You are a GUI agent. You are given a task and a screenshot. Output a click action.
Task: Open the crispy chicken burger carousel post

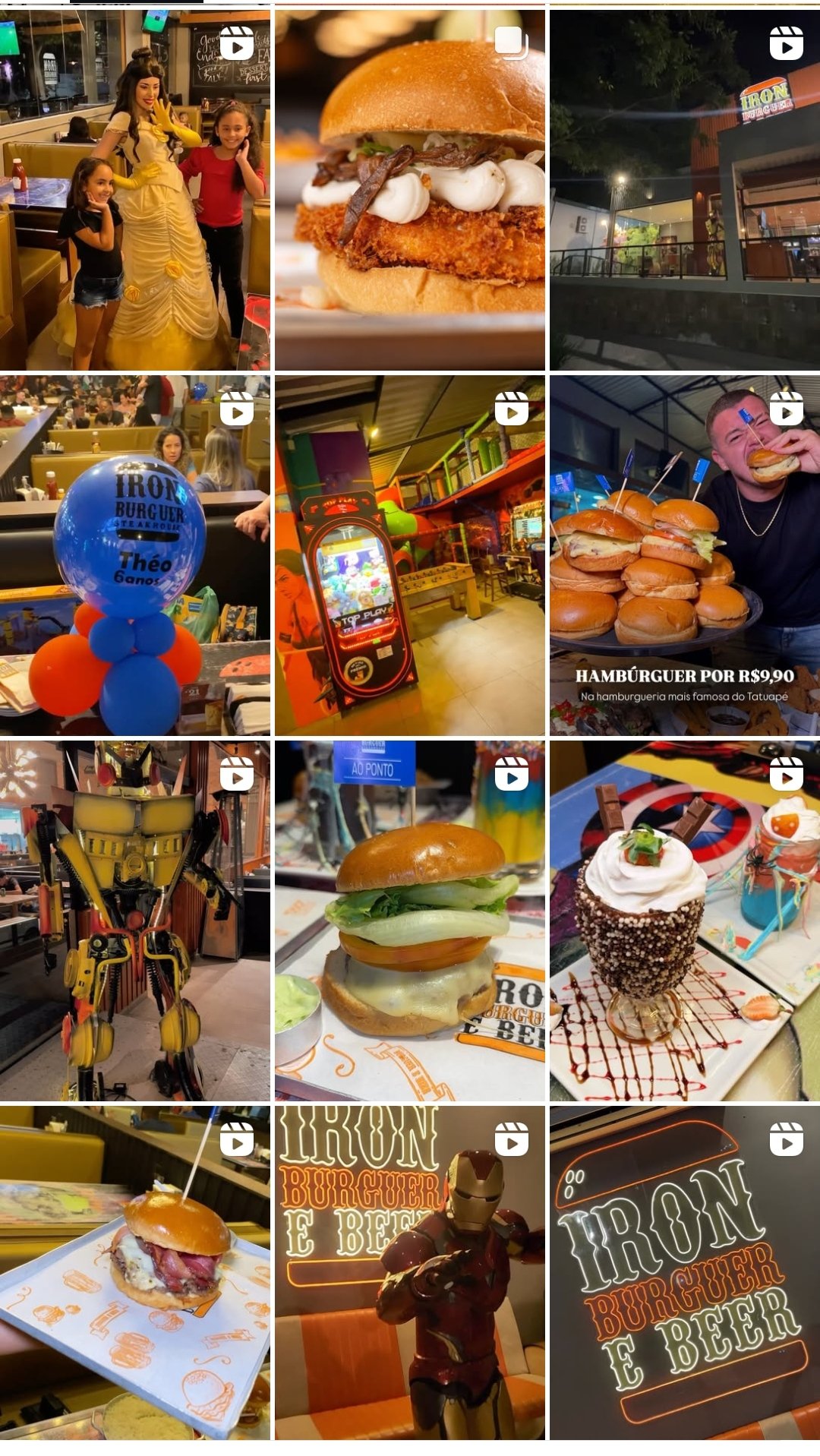[410, 190]
